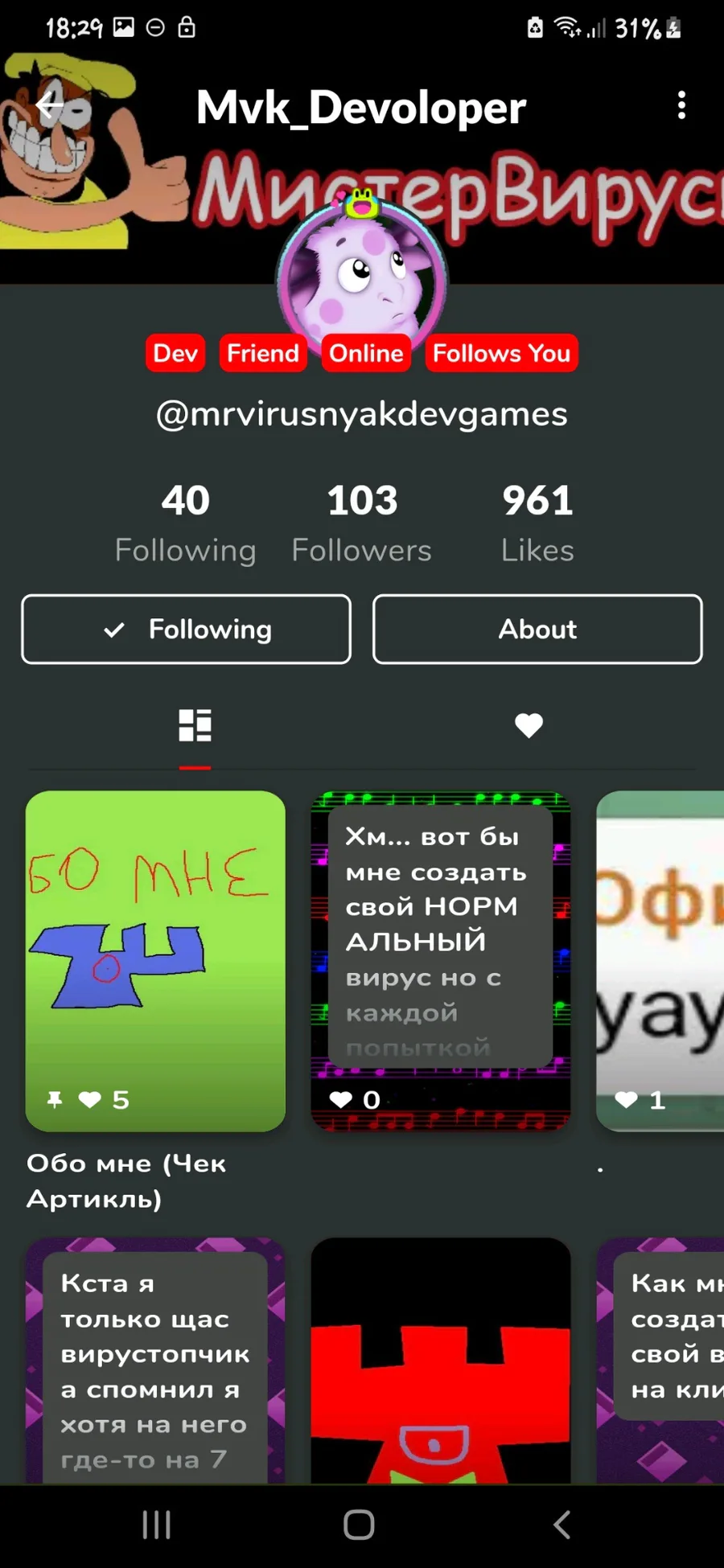The image size is (724, 1568).
Task: Open the red and black drawing post
Action: tap(441, 1361)
